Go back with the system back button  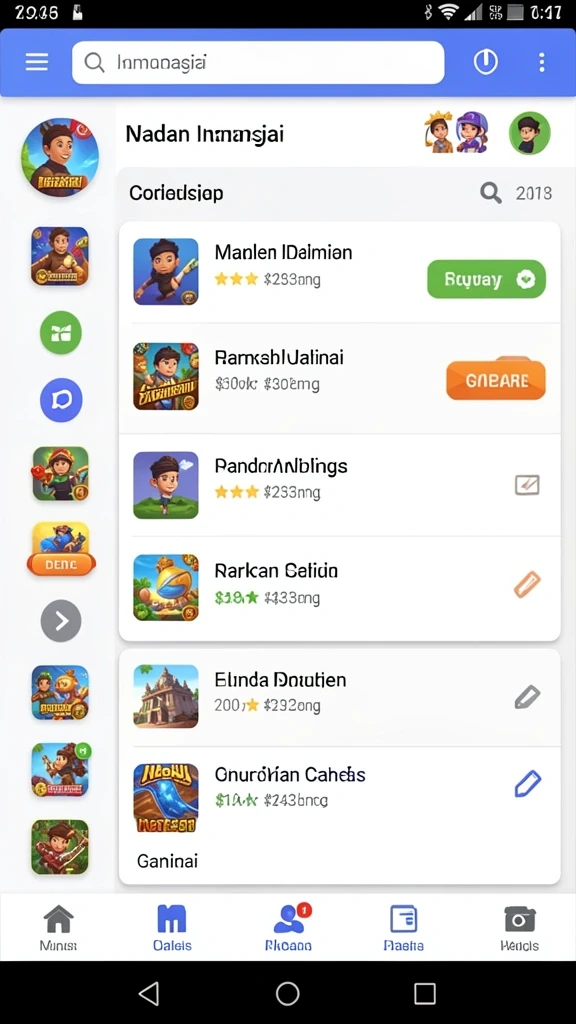(x=150, y=993)
